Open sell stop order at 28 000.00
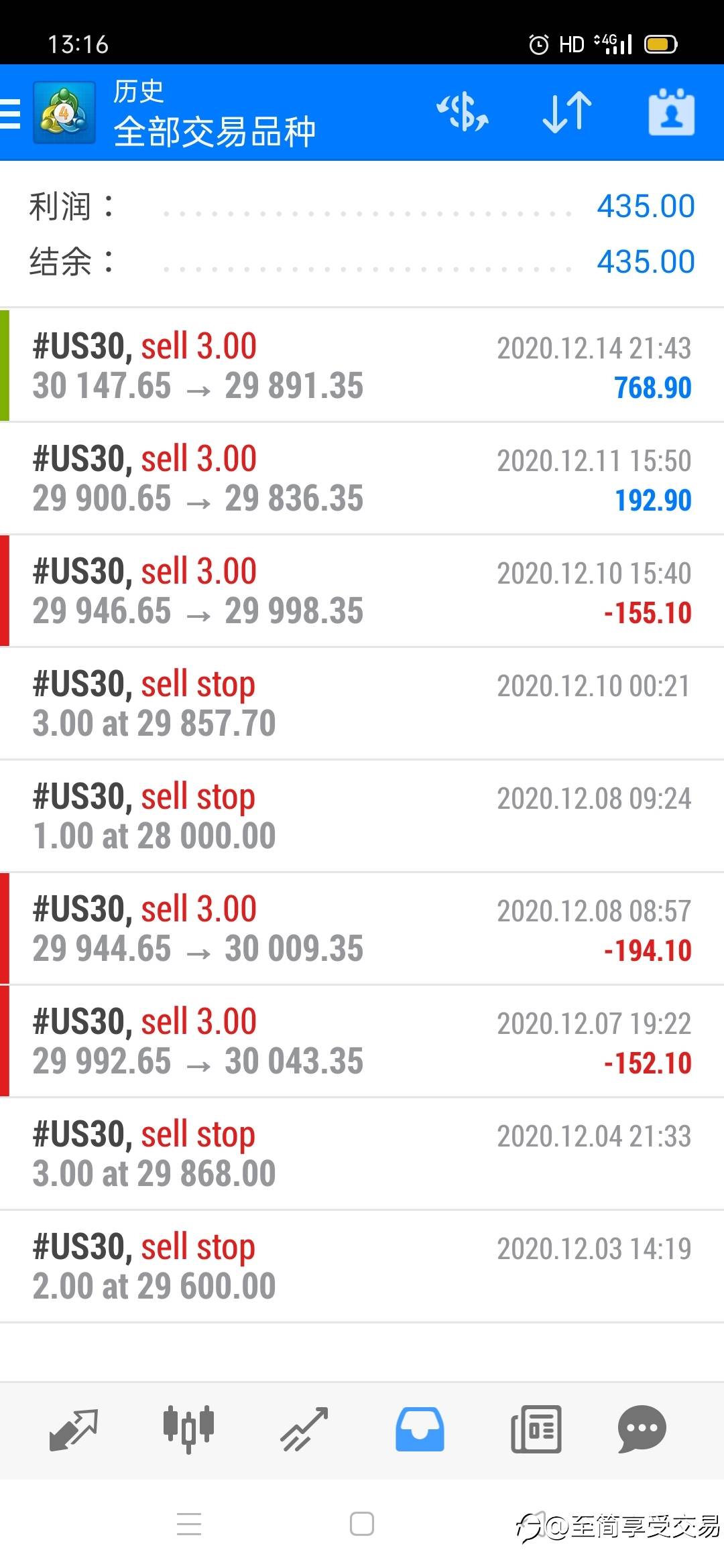Viewport: 724px width, 1568px height. point(362,816)
